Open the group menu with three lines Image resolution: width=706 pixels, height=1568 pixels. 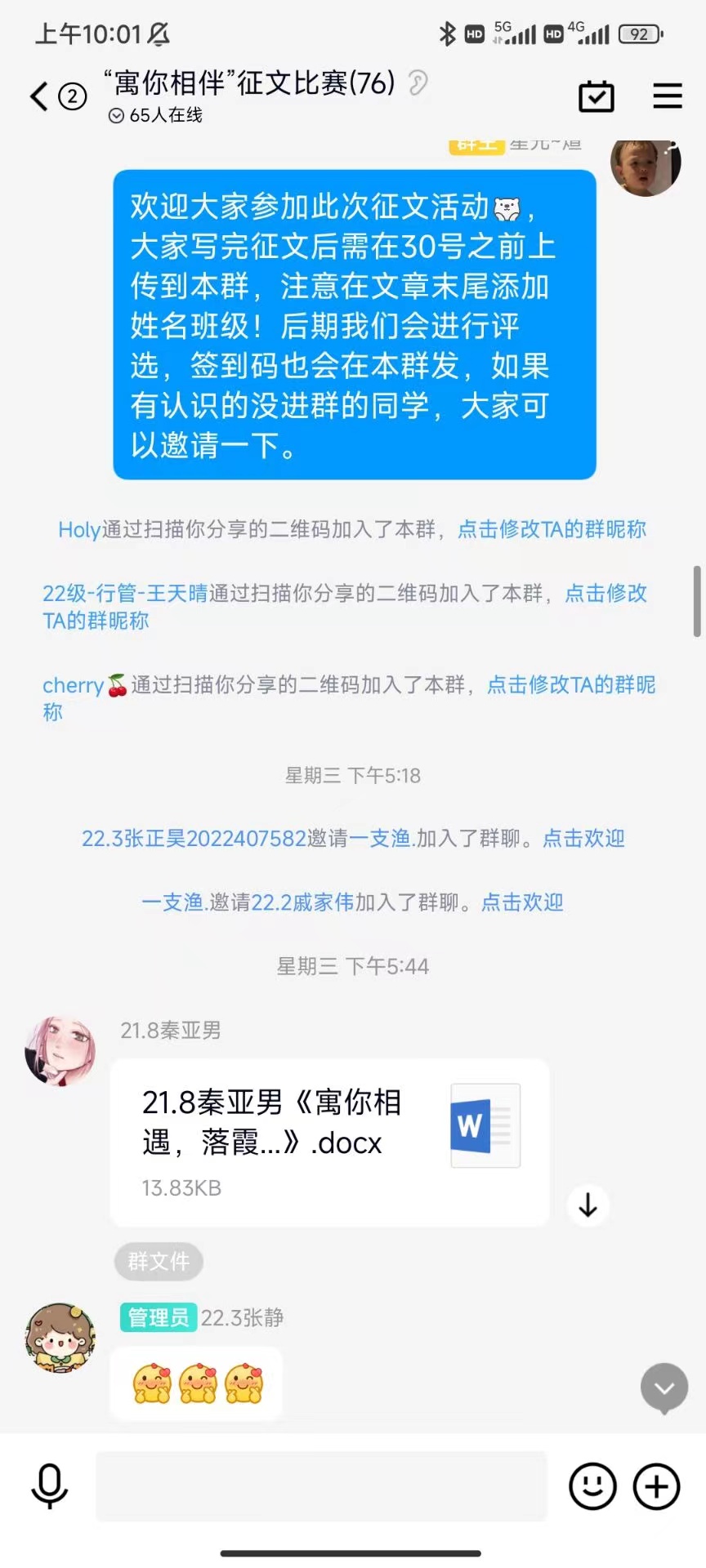[667, 96]
